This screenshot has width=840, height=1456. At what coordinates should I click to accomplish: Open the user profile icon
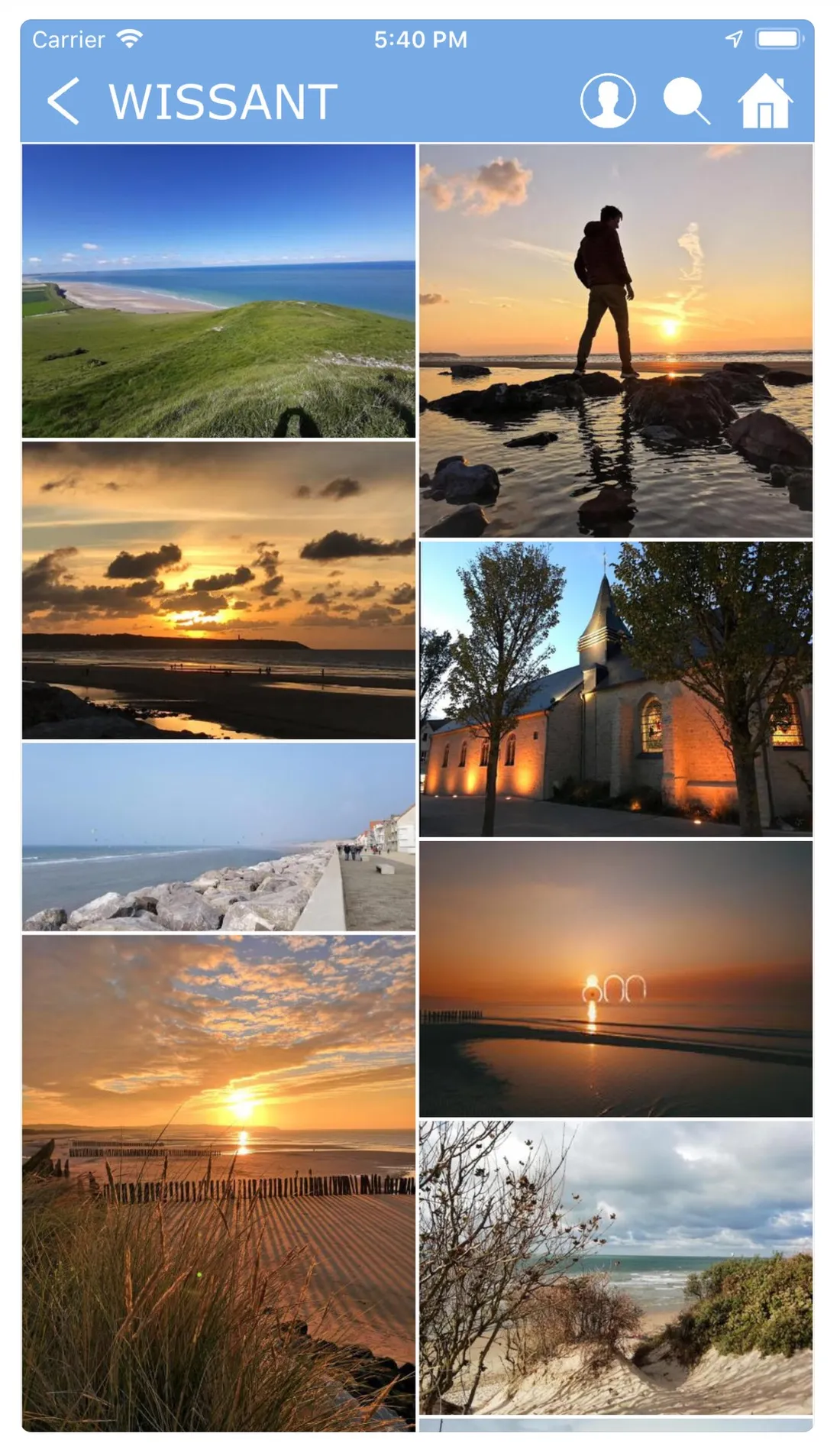coord(608,101)
